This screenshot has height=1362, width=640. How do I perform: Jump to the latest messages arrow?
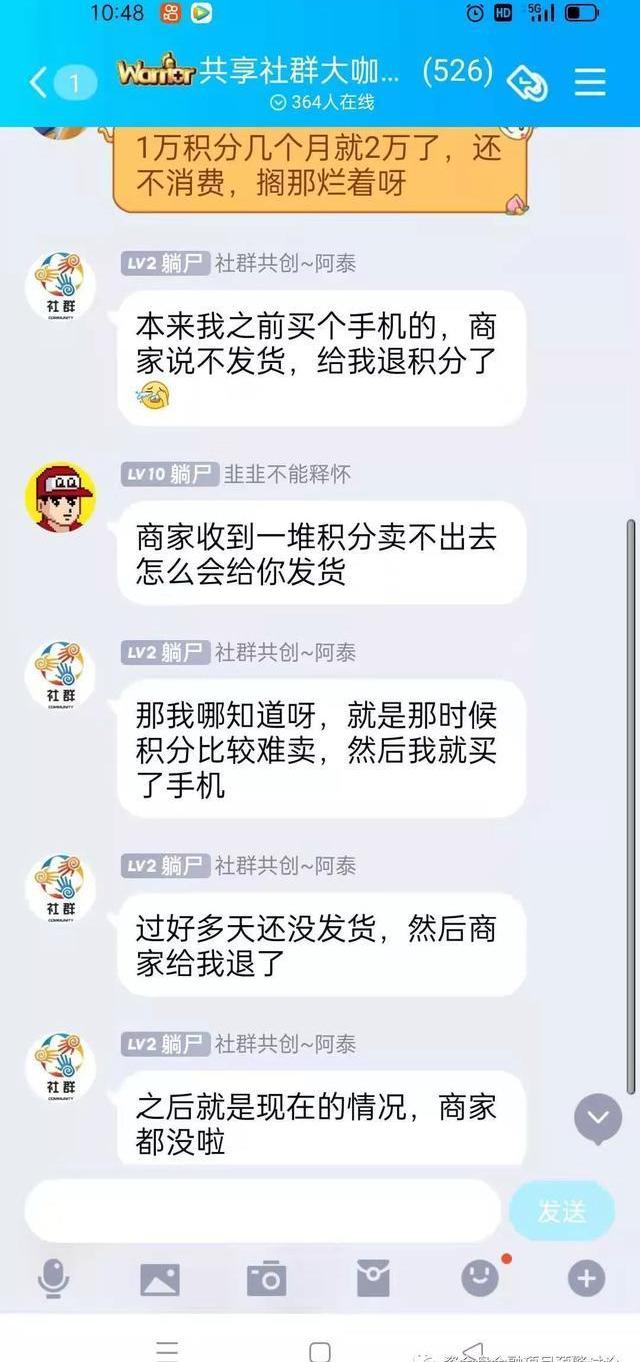[x=598, y=1119]
